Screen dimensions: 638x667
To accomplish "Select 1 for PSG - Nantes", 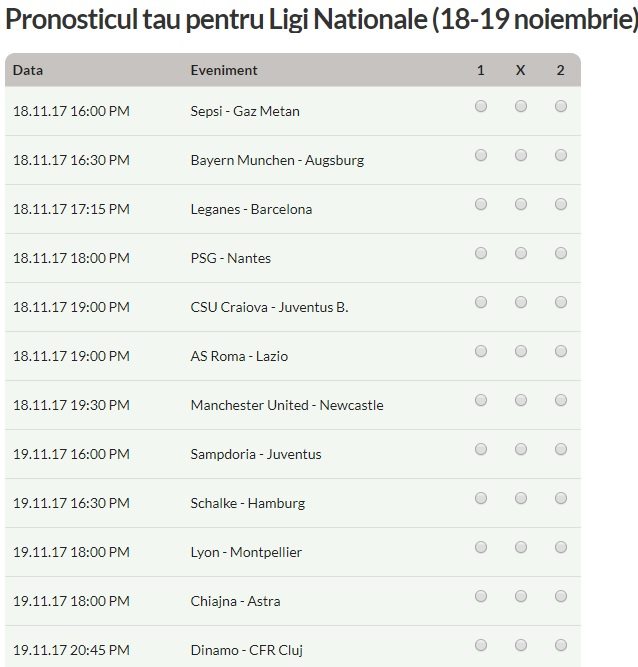I will (x=481, y=253).
